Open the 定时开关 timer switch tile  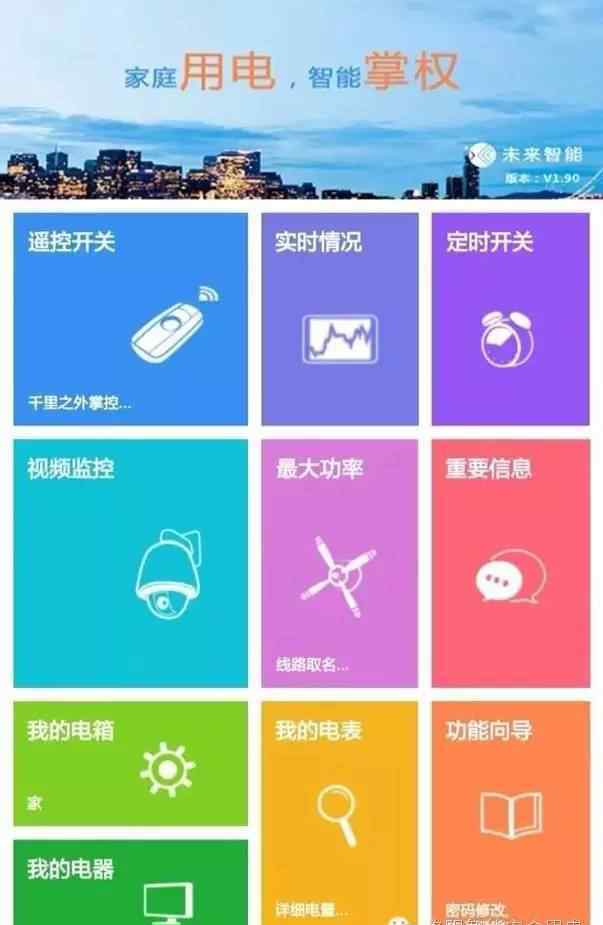pyautogui.click(x=510, y=319)
